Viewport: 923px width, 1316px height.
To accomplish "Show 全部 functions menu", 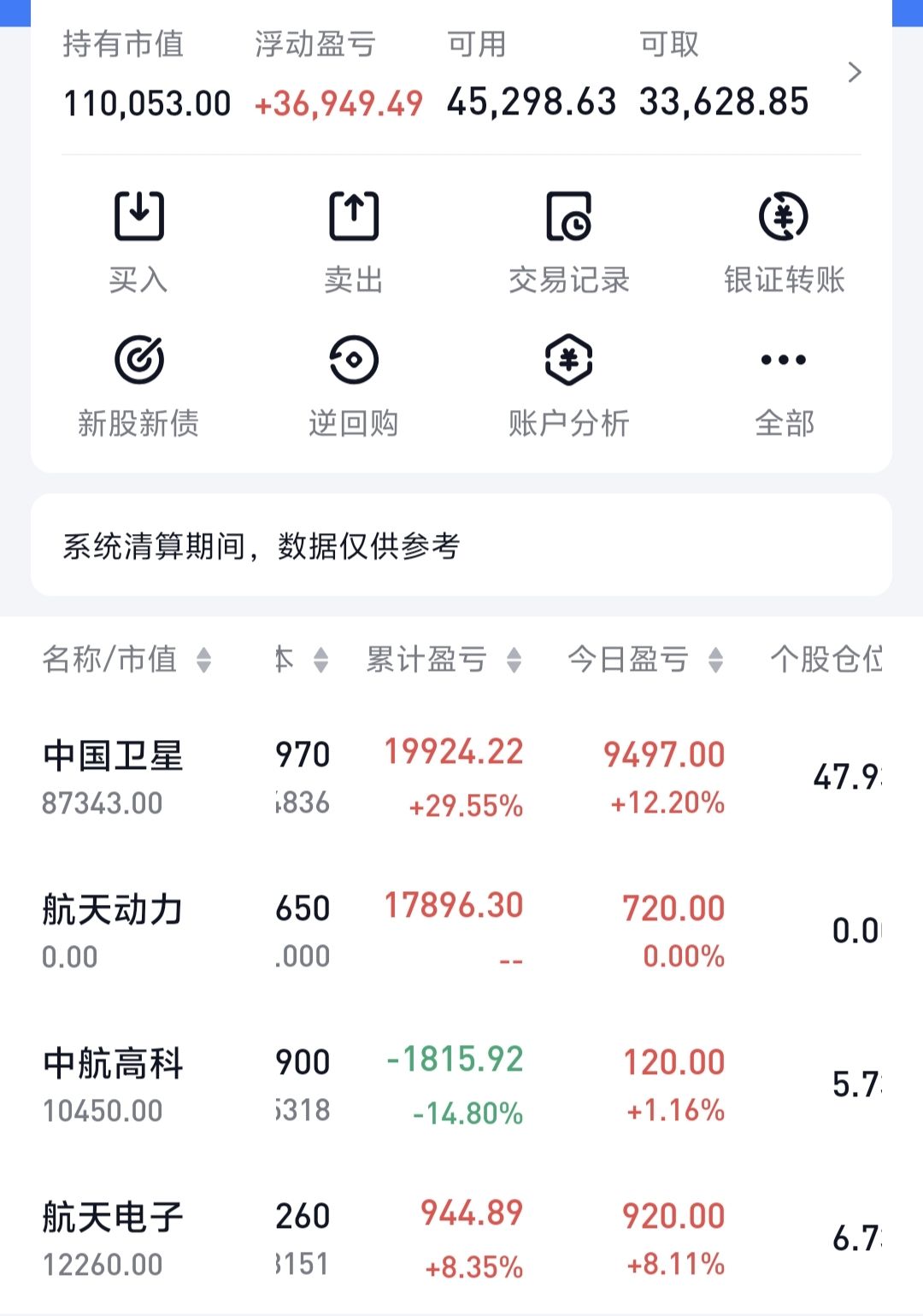I will point(784,385).
